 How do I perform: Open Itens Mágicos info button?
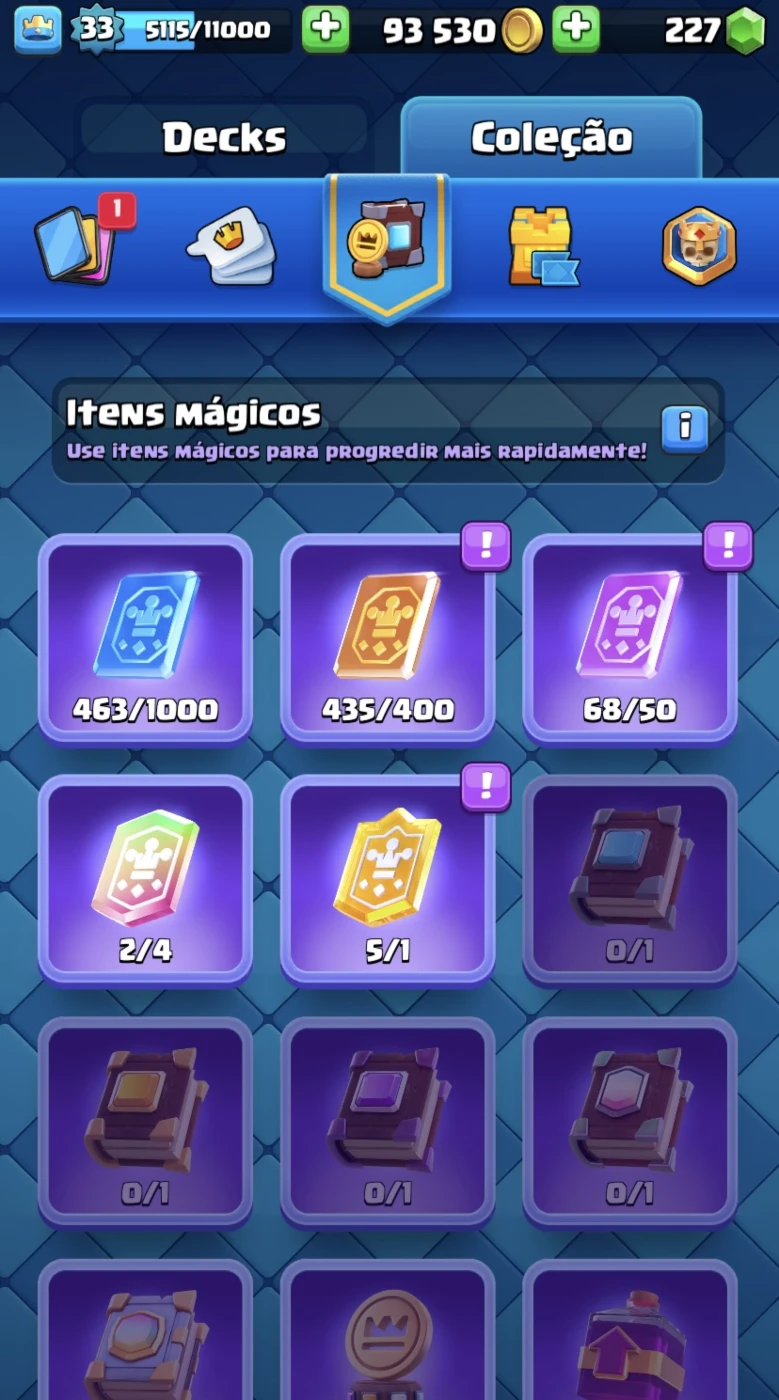point(685,429)
